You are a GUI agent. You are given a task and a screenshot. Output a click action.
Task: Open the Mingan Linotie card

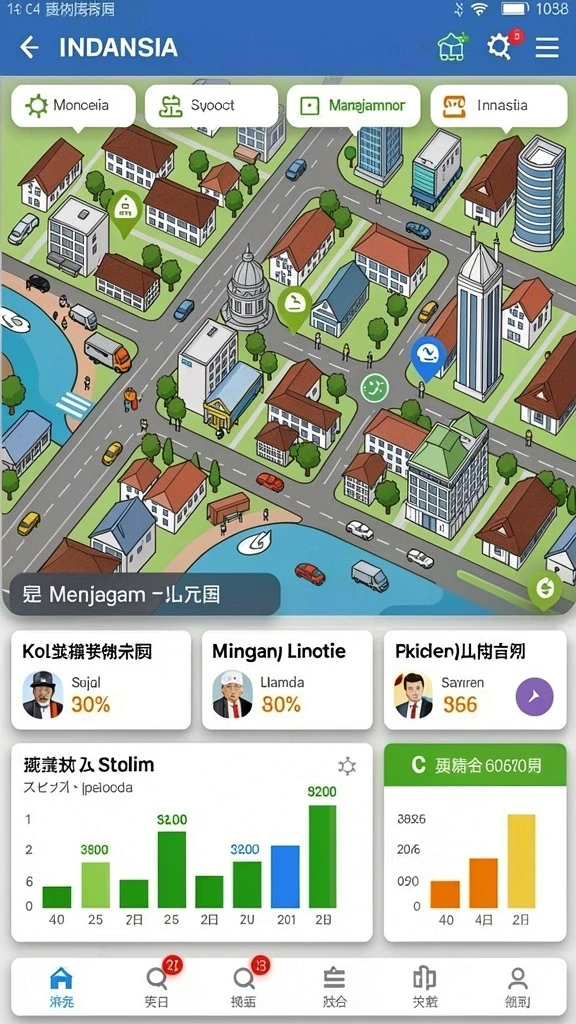point(287,679)
